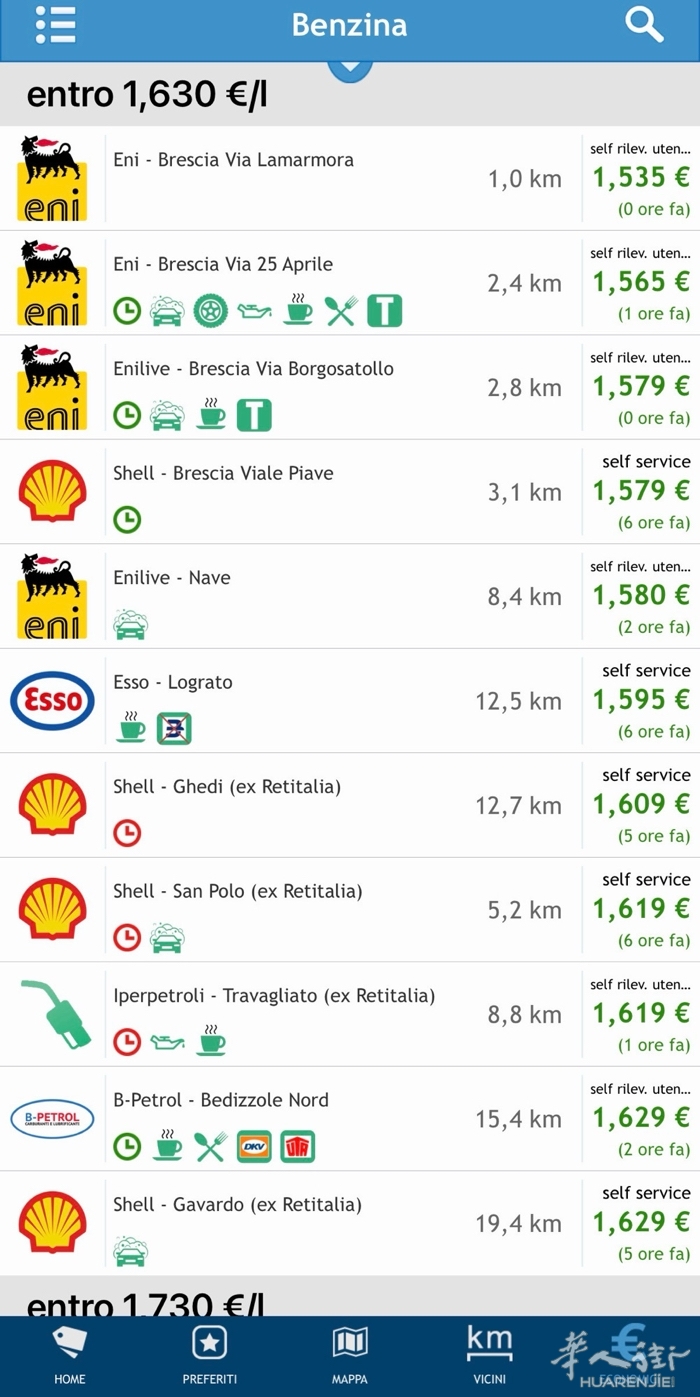Image resolution: width=700 pixels, height=1397 pixels.
Task: Go to the Home tab
Action: click(70, 1356)
